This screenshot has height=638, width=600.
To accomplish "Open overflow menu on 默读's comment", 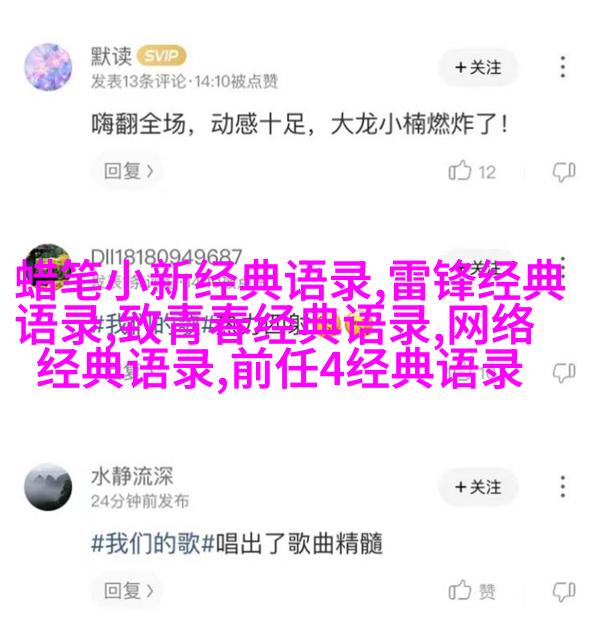I will click(x=563, y=67).
